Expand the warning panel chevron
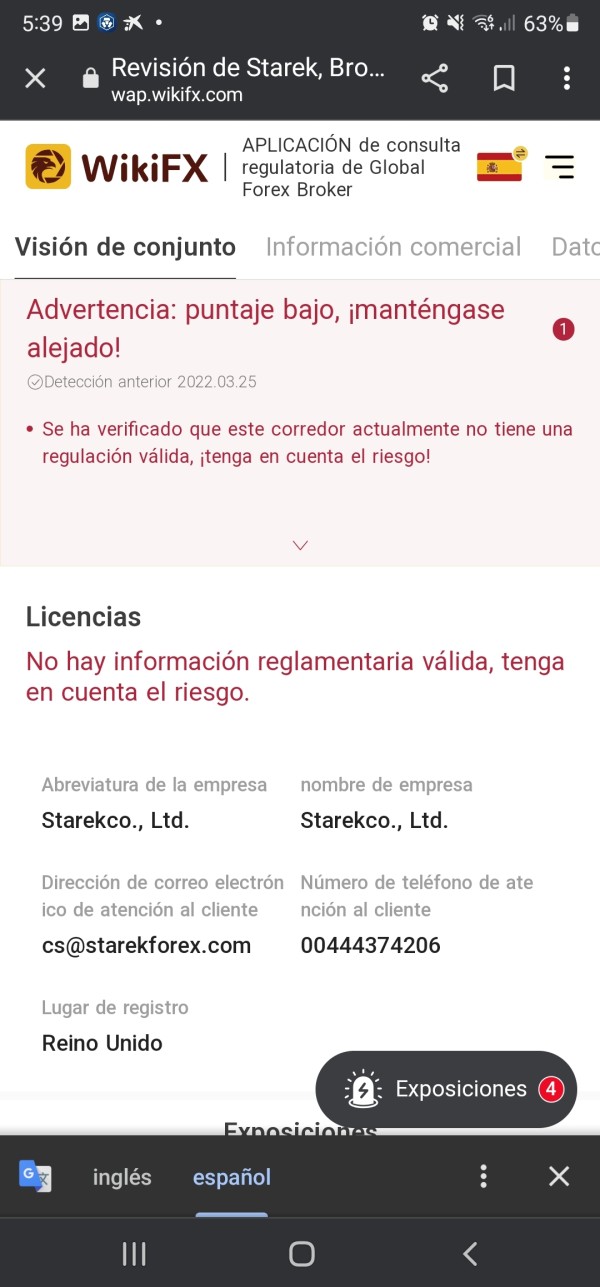 click(x=300, y=545)
